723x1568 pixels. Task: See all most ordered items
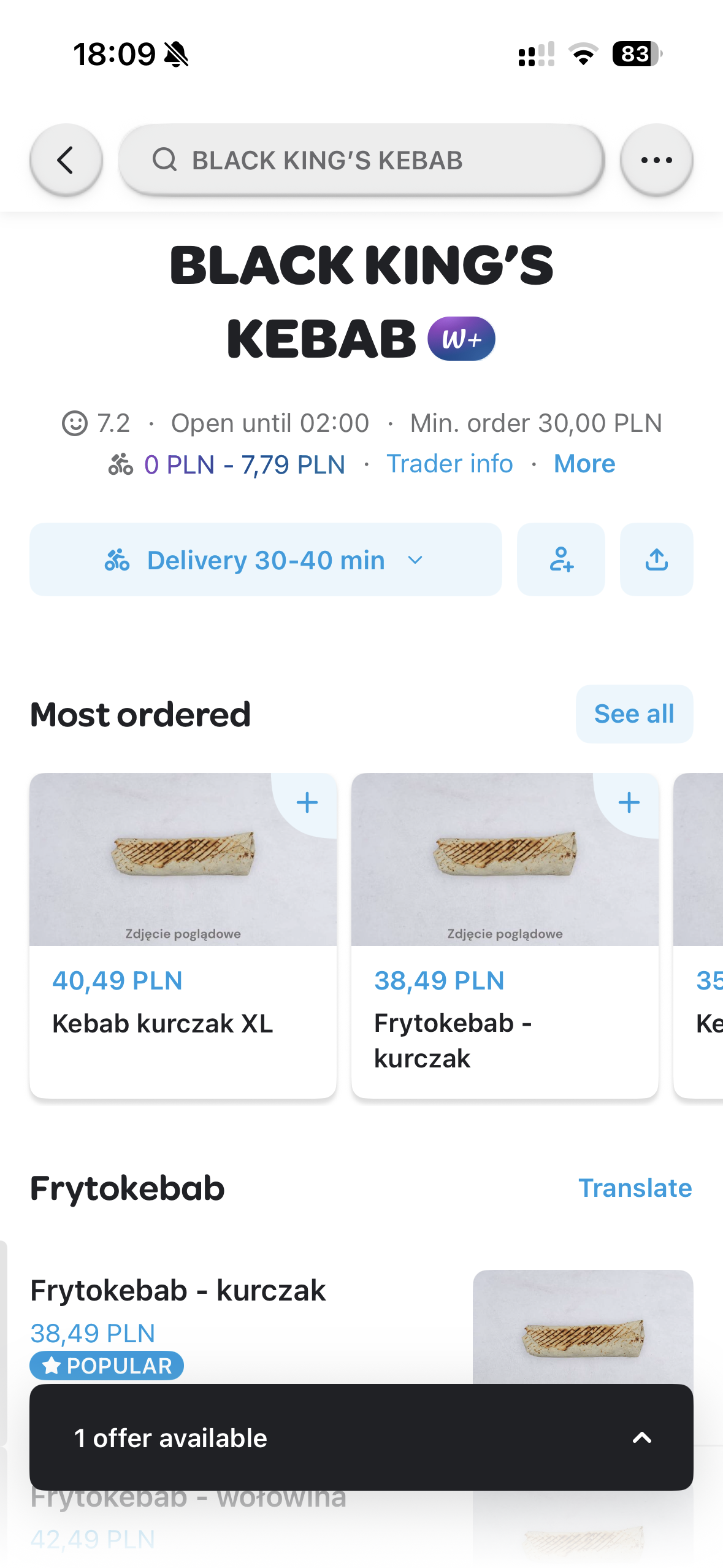634,714
